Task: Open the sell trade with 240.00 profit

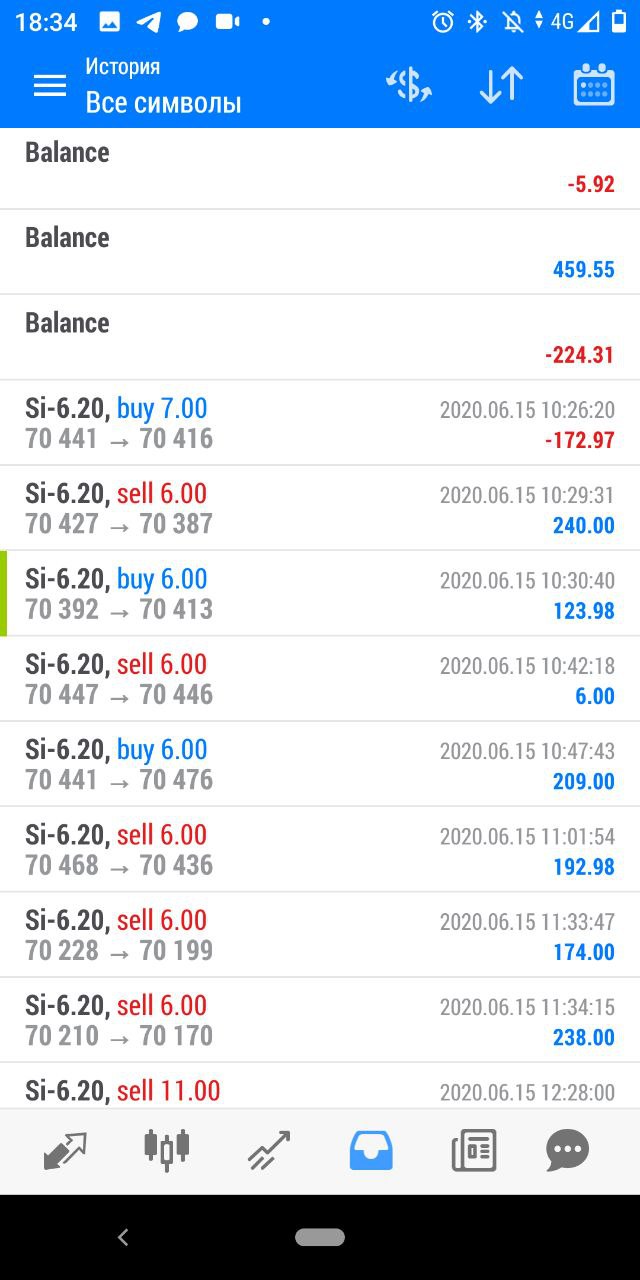Action: coord(320,508)
